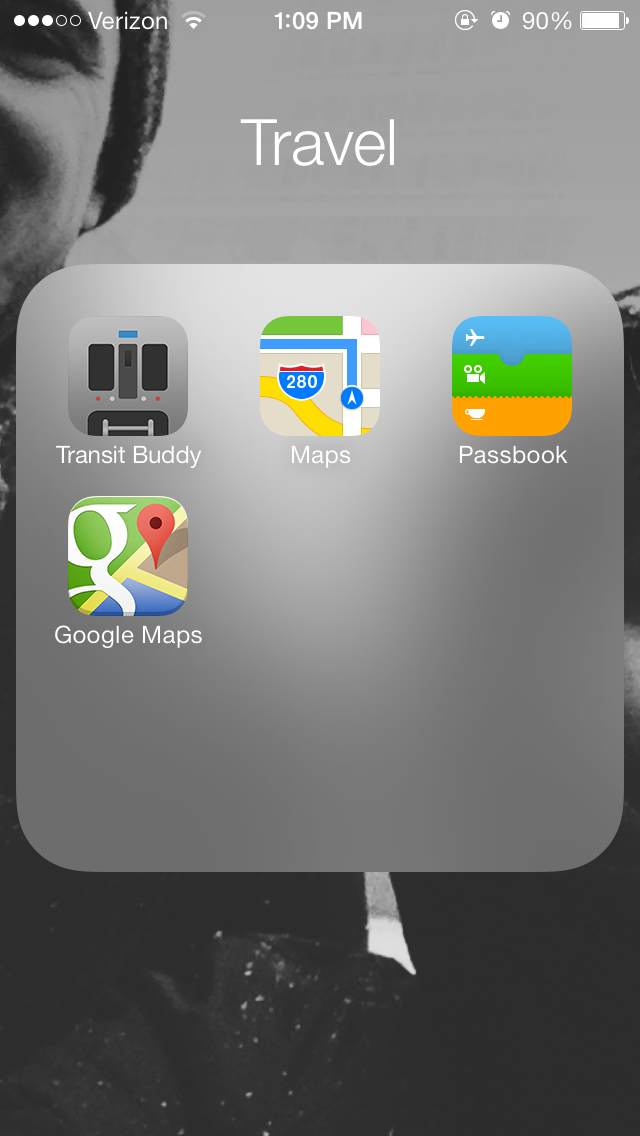This screenshot has height=1136, width=640.
Task: Open the Transit Buddy app
Action: click(128, 376)
